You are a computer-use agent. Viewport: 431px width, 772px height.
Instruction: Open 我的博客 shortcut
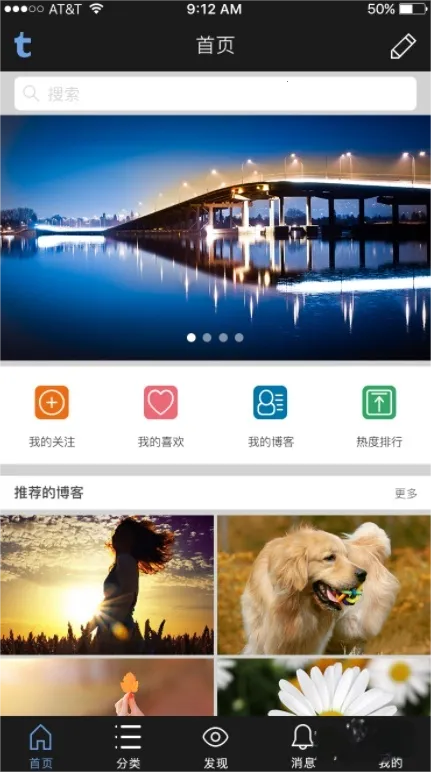pos(270,416)
